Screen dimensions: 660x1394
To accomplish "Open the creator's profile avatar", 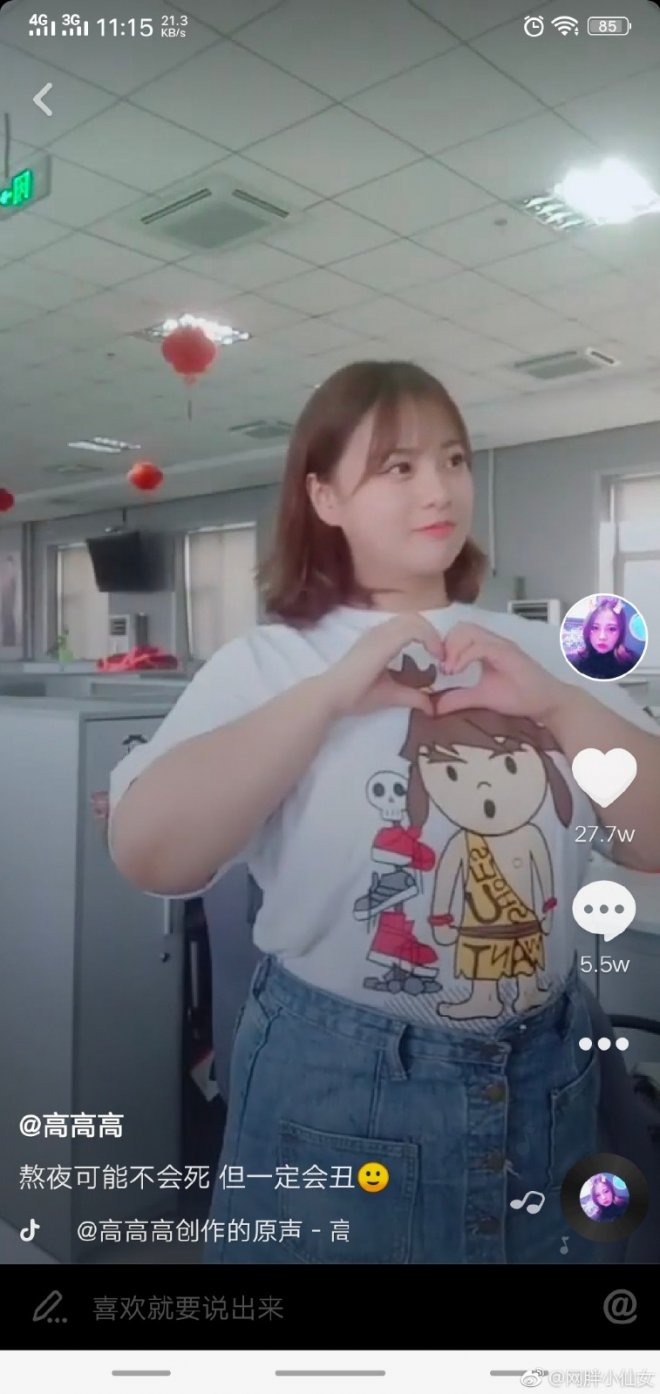I will pyautogui.click(x=603, y=637).
